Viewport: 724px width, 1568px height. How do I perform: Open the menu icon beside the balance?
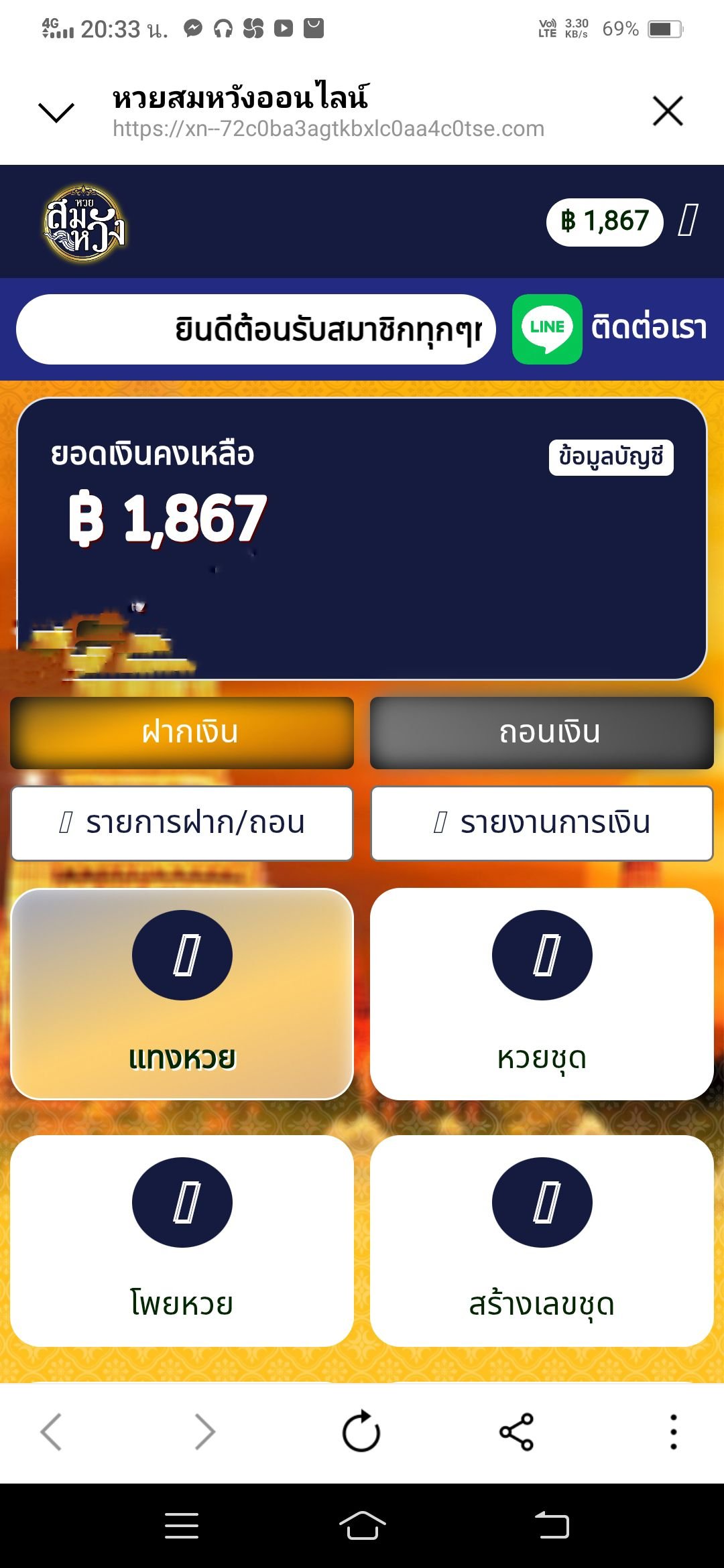point(688,220)
